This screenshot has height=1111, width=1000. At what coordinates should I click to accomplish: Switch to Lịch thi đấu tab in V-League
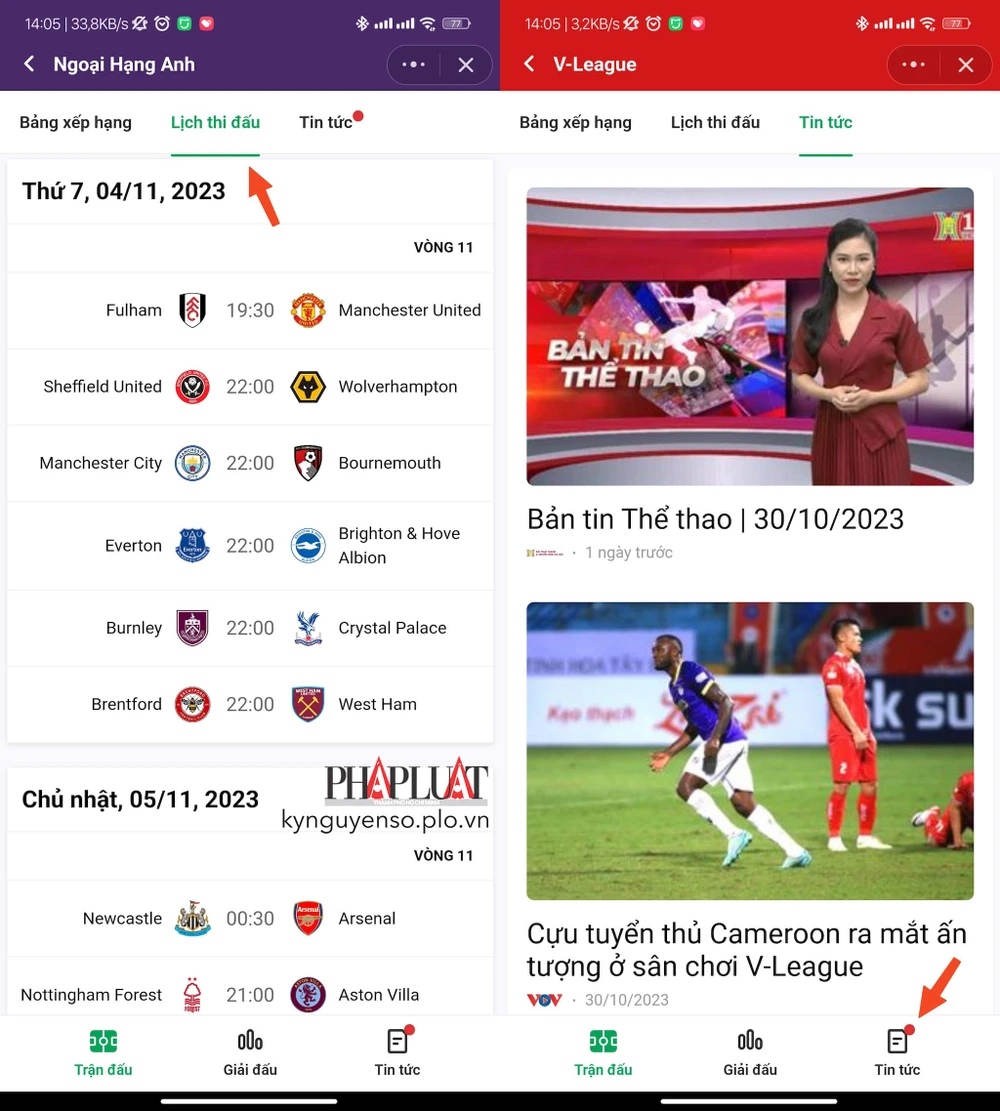click(x=715, y=122)
